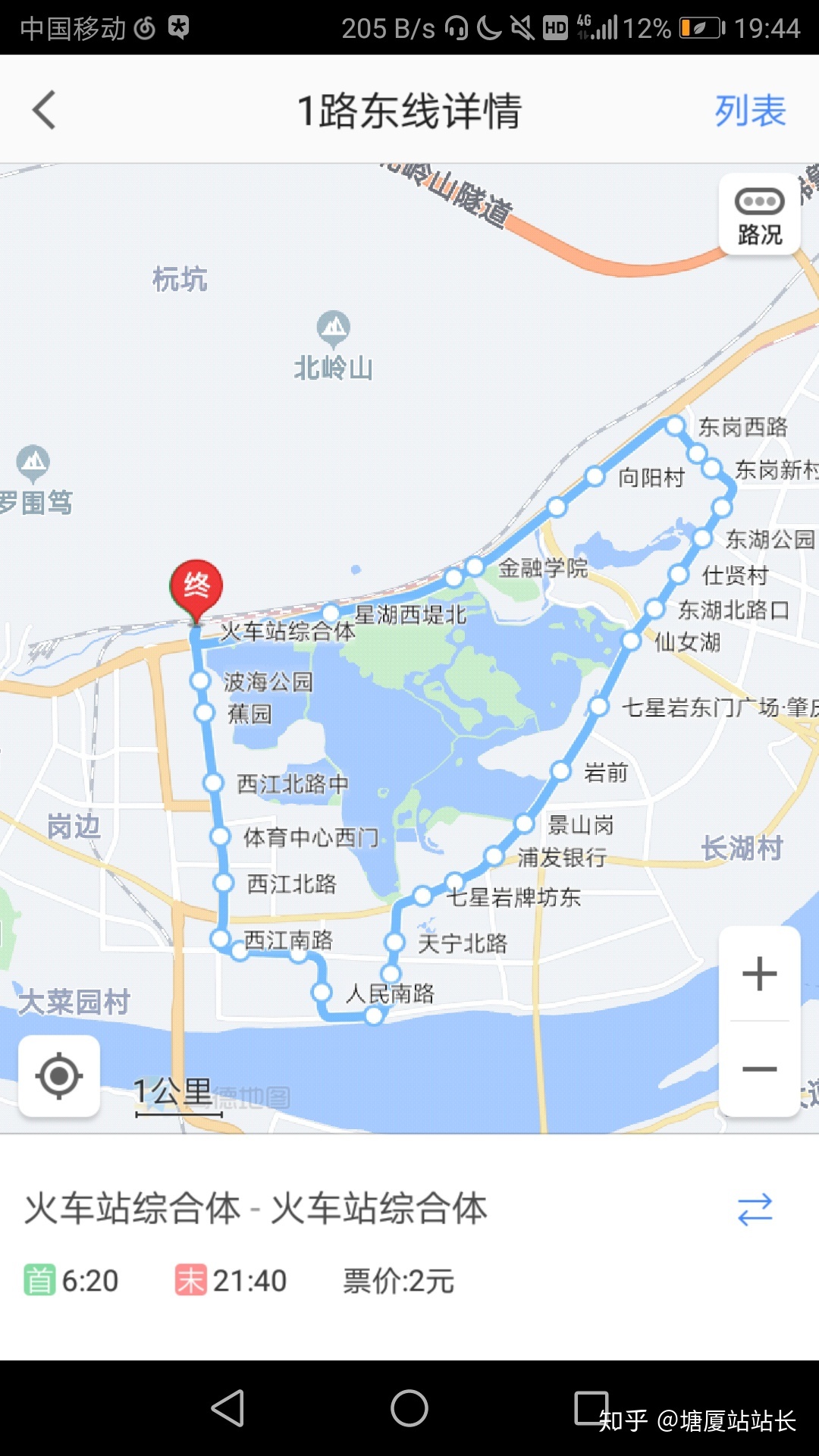Open the 列表 list view
The width and height of the screenshot is (819, 1456).
tap(749, 111)
